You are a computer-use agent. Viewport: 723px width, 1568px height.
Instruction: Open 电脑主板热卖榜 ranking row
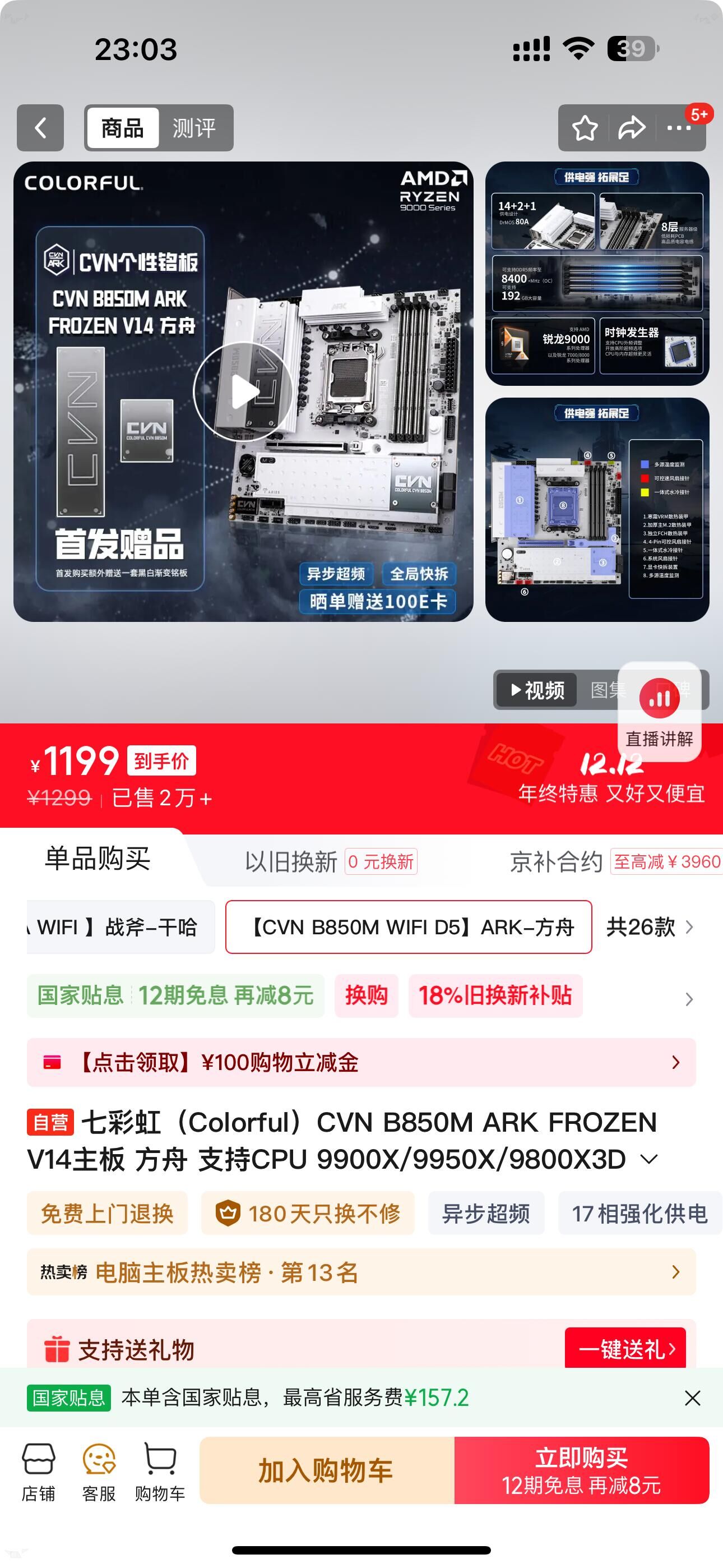click(x=361, y=1271)
